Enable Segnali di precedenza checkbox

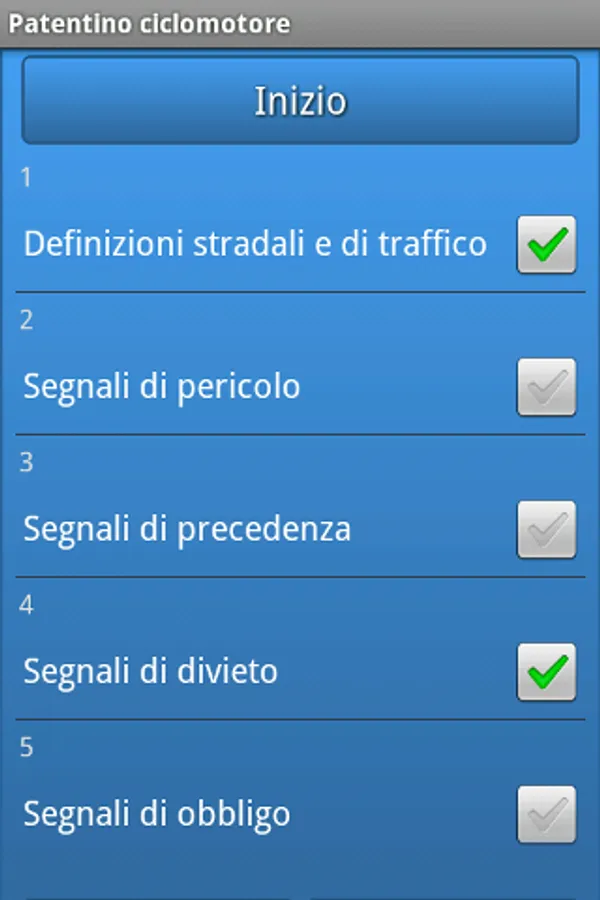coord(546,529)
